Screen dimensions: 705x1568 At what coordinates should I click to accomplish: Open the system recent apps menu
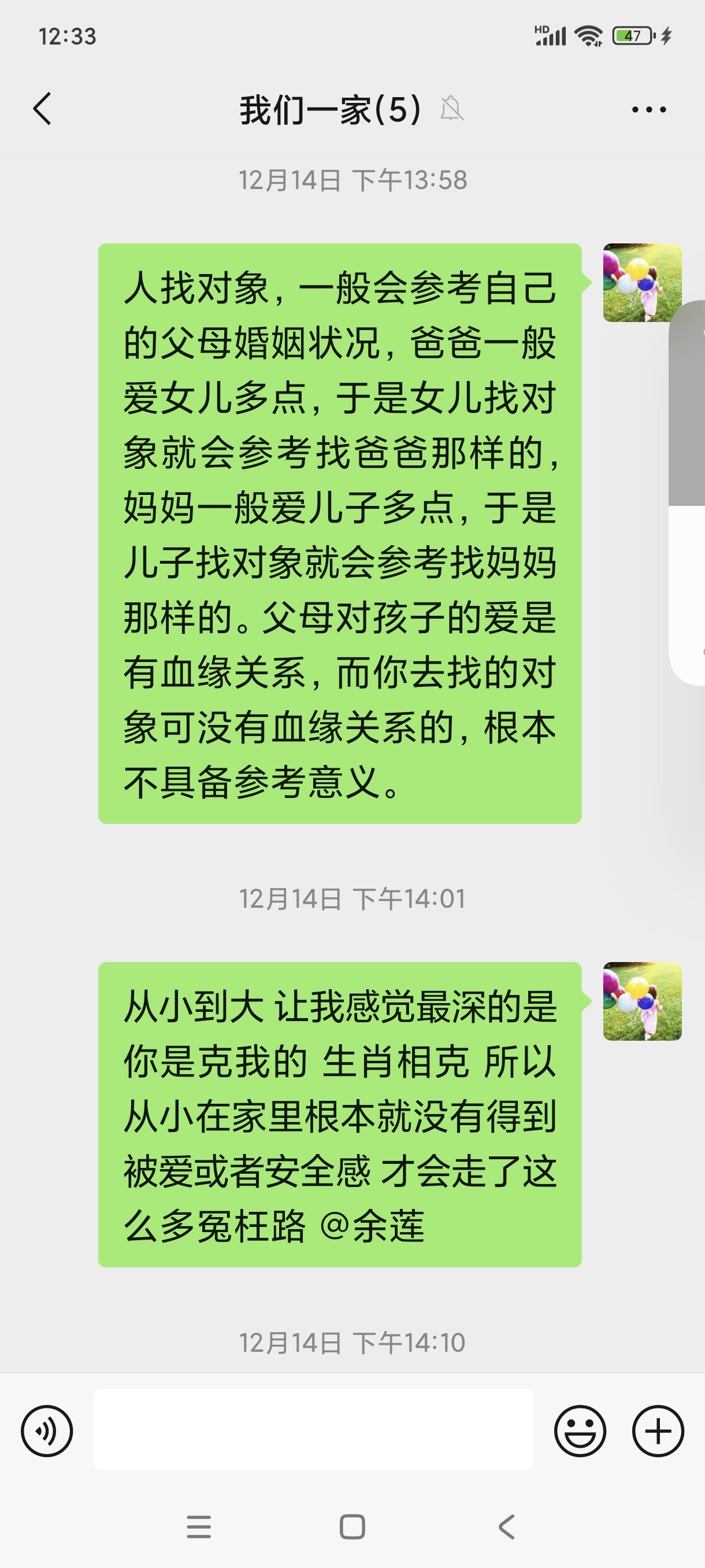tap(199, 1526)
